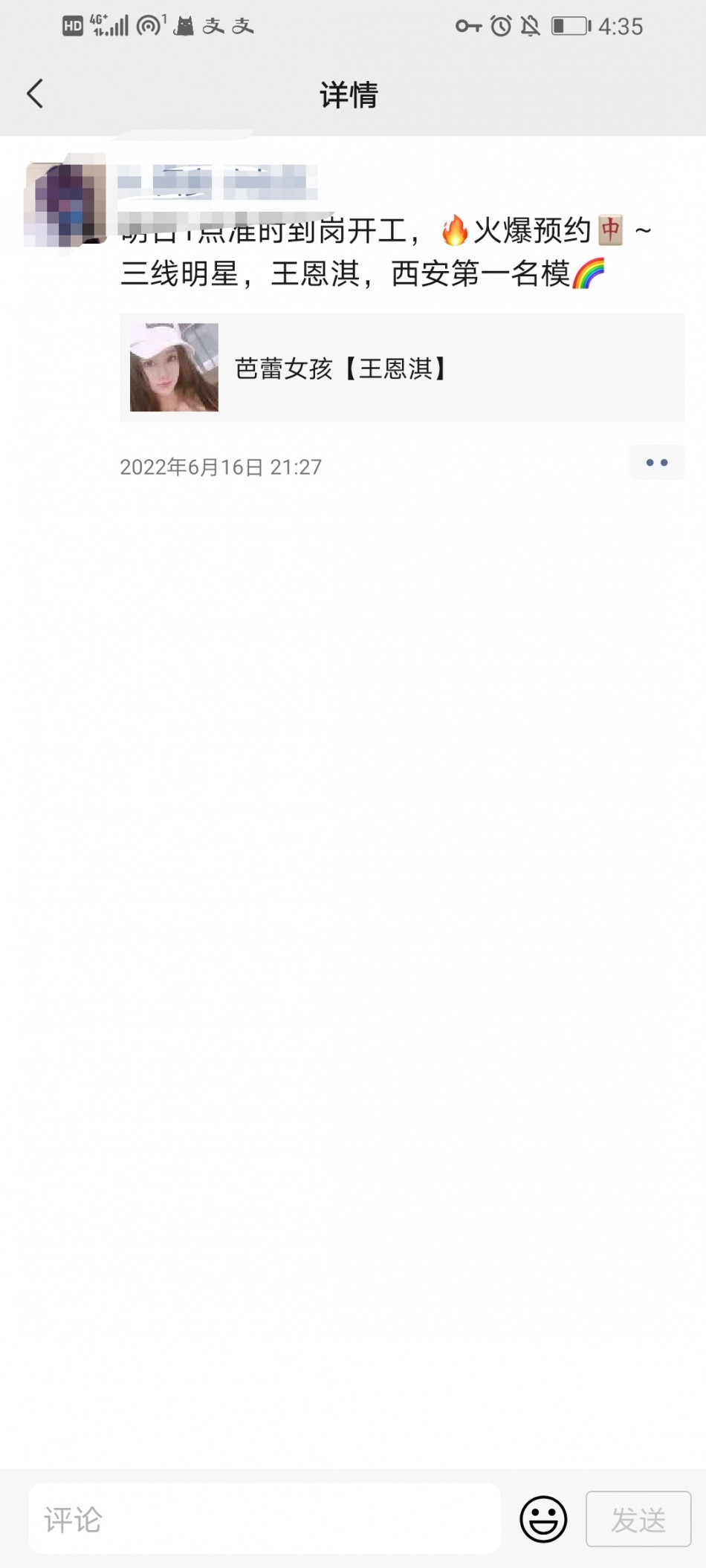706x1568 pixels.
Task: Open the emoji picker smiley
Action: click(543, 1519)
